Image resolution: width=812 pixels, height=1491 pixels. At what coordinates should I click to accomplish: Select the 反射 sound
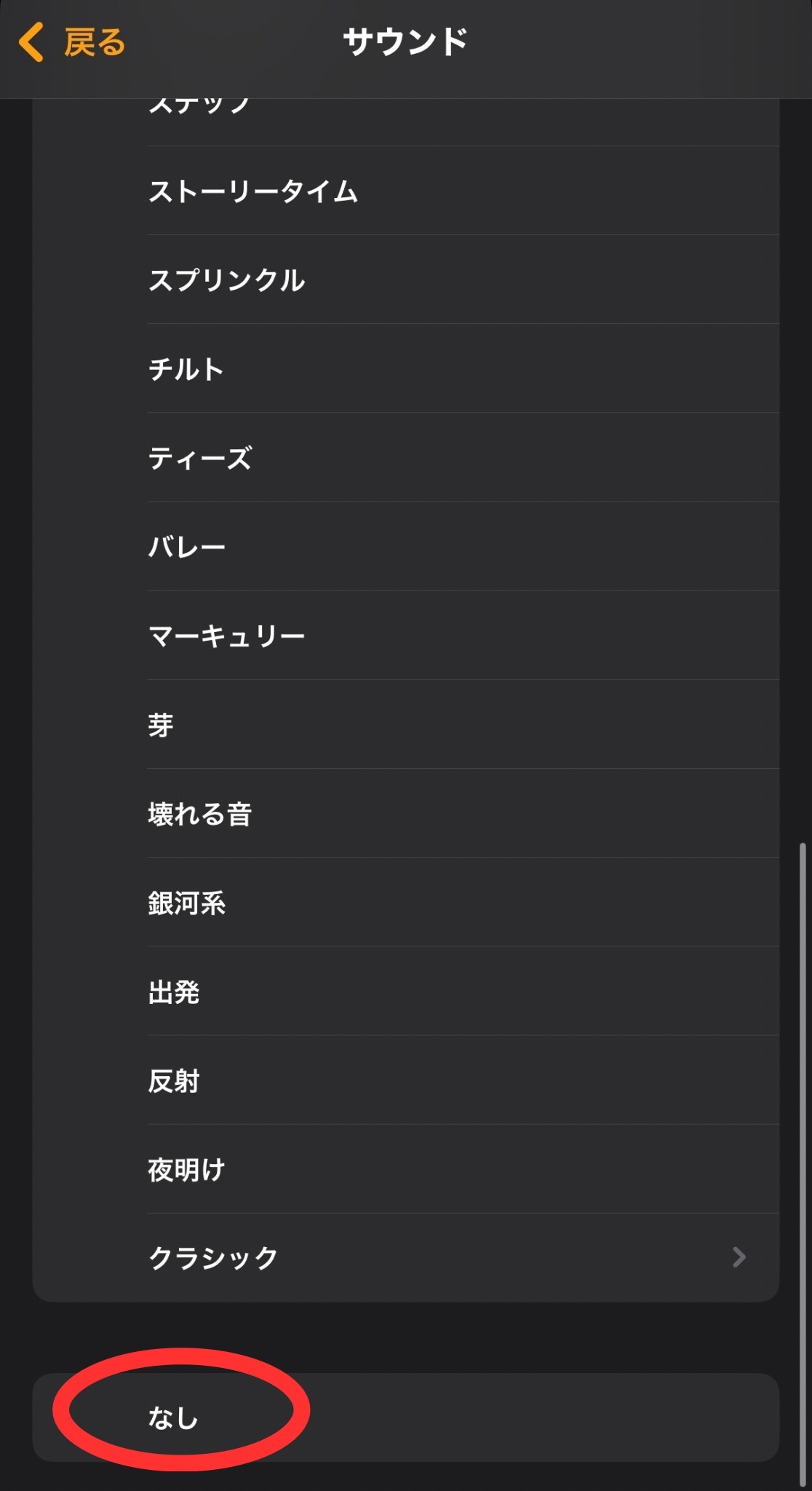click(x=406, y=1080)
